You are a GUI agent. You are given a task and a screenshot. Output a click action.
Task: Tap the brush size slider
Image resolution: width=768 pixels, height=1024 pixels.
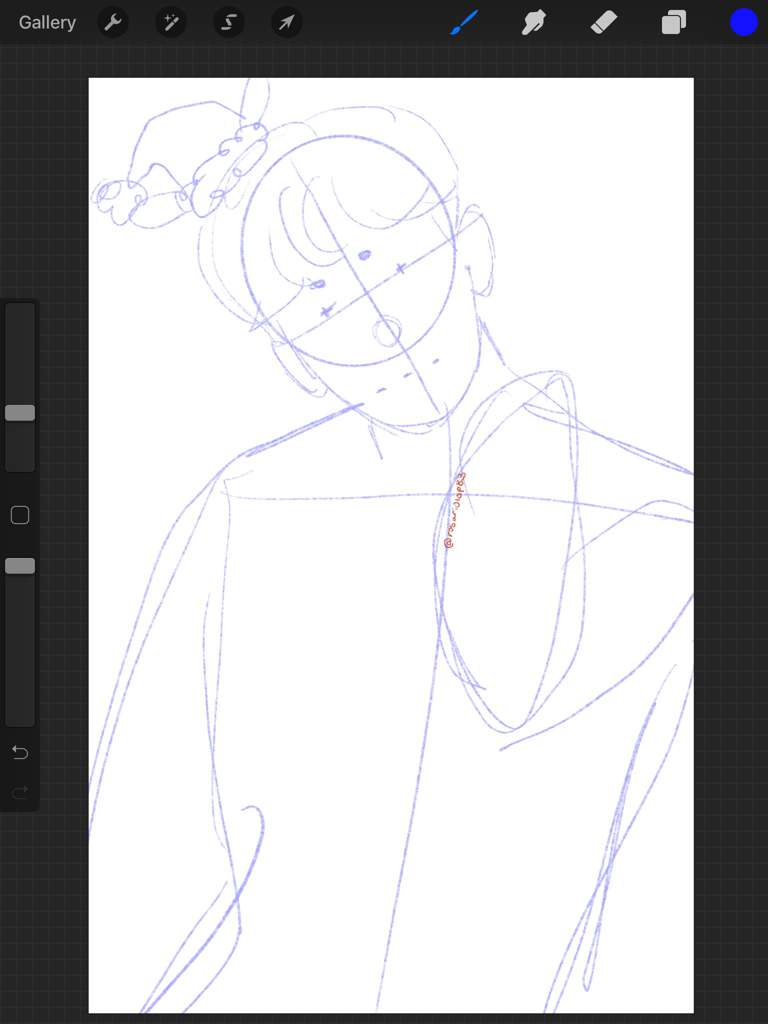coord(20,412)
